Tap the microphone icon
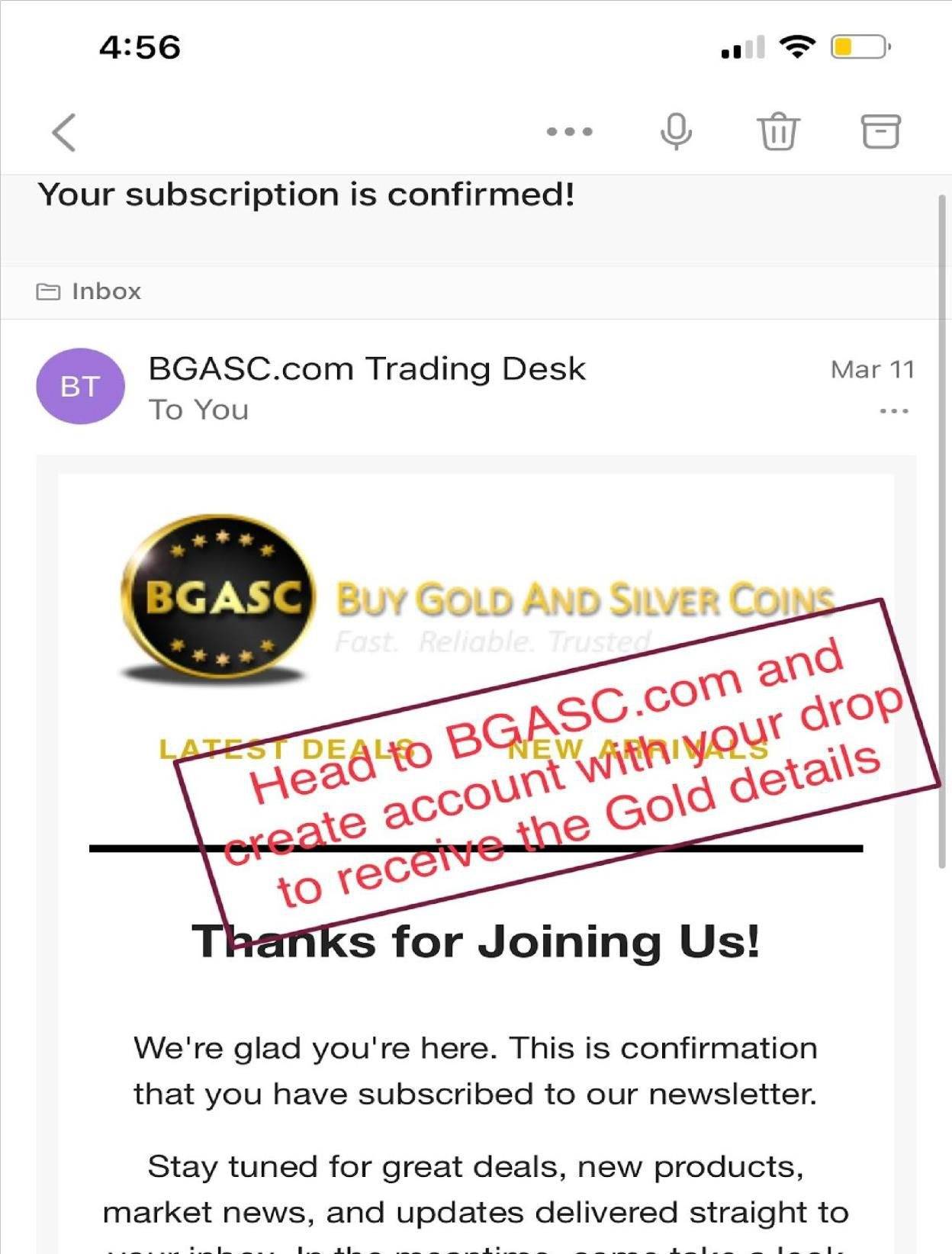The height and width of the screenshot is (1254, 952). click(x=676, y=132)
